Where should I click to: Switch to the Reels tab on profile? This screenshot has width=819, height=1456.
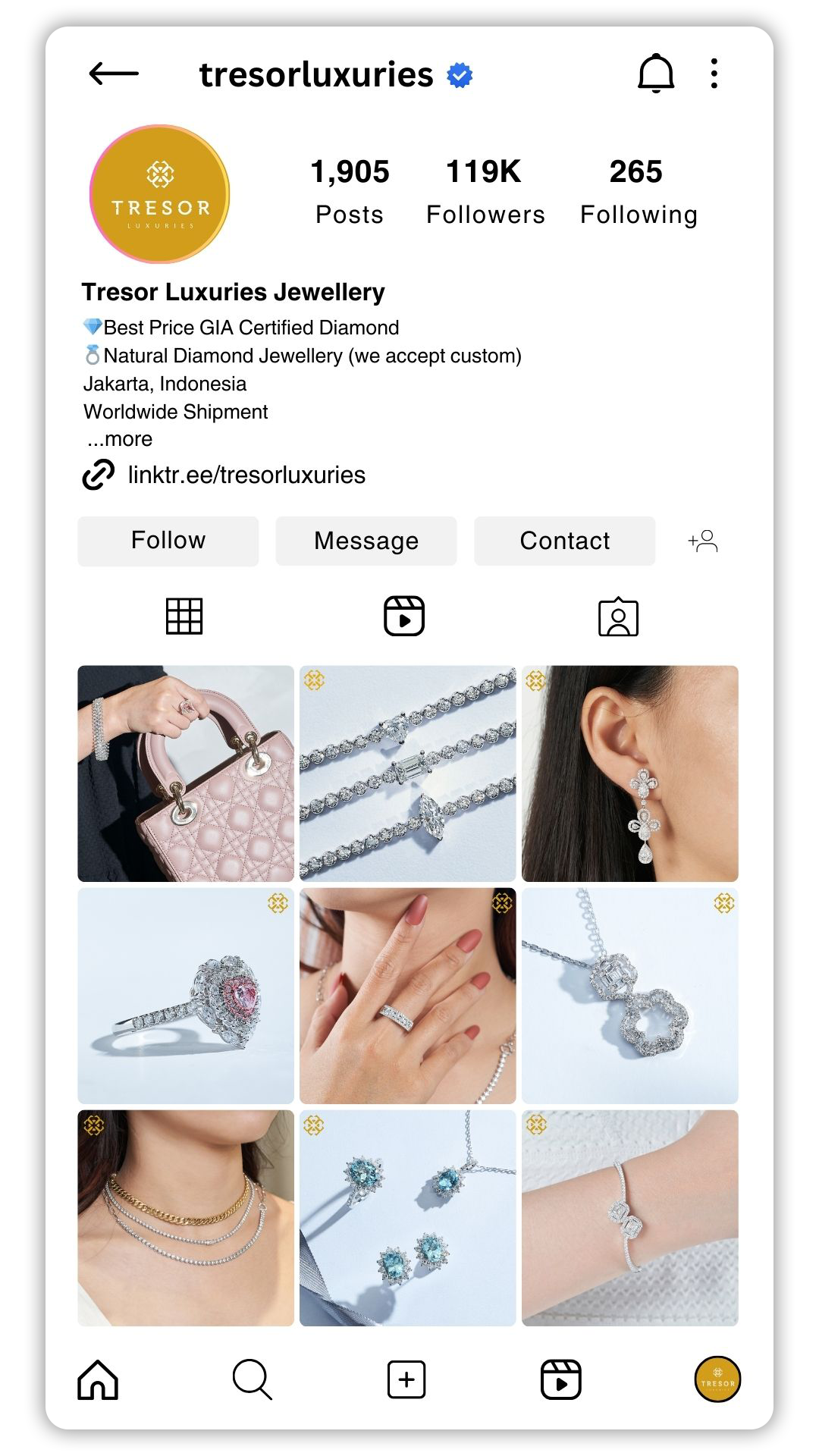(x=403, y=616)
